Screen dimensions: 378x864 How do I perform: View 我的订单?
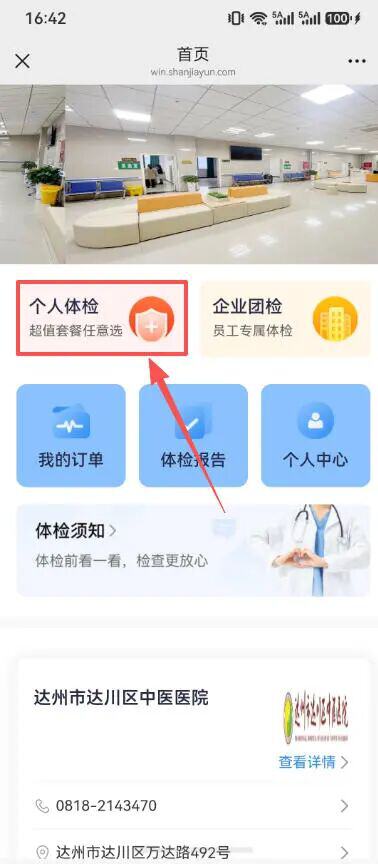(71, 435)
